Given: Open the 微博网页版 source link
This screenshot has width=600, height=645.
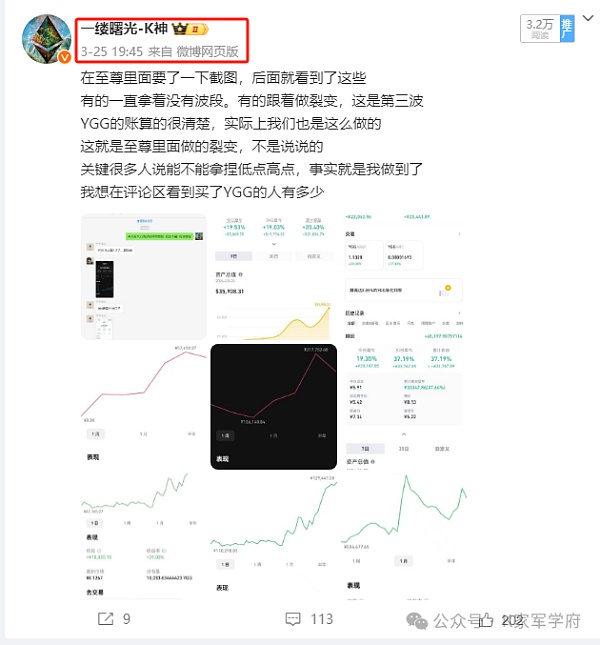Looking at the screenshot, I should pos(207,51).
